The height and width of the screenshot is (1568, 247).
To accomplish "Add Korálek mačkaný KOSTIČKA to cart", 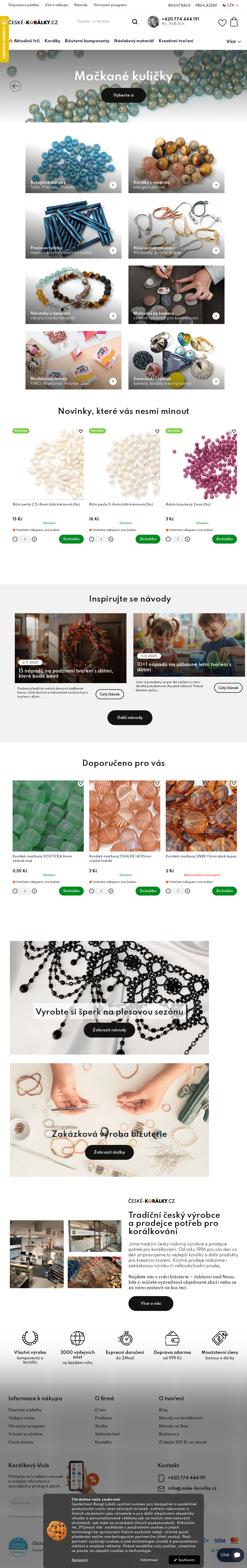I will pos(71,891).
